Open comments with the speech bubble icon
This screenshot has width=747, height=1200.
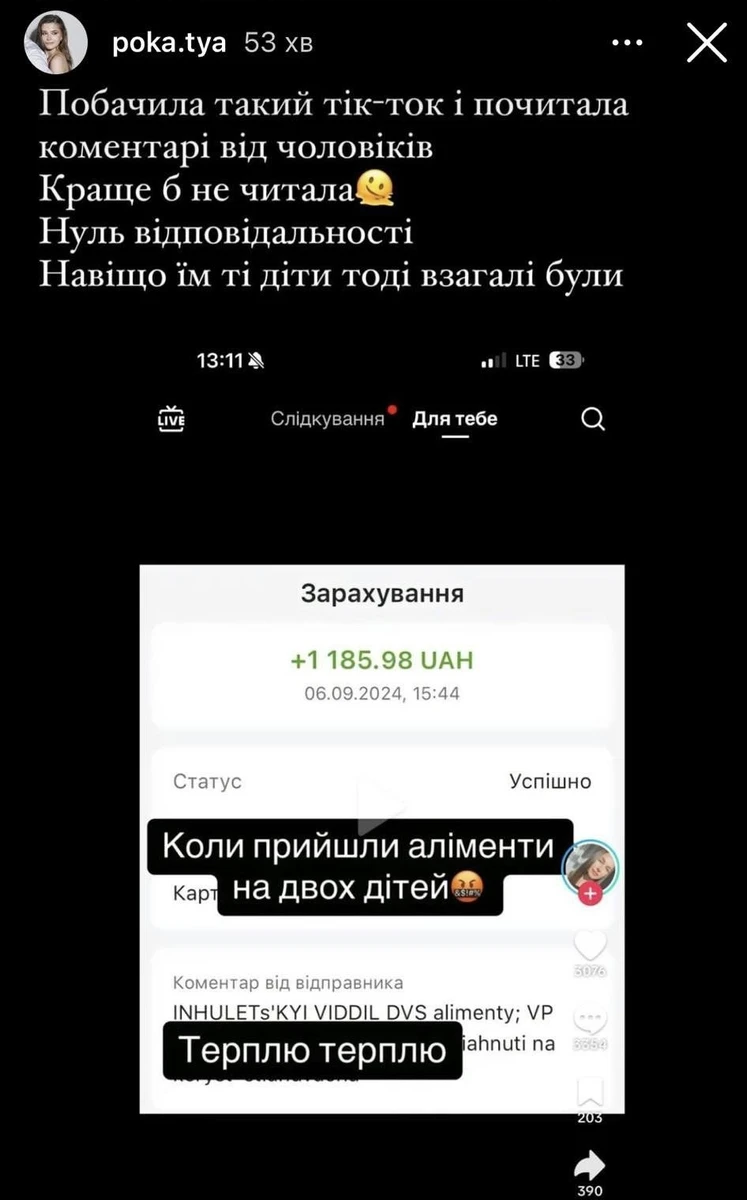(x=590, y=1018)
